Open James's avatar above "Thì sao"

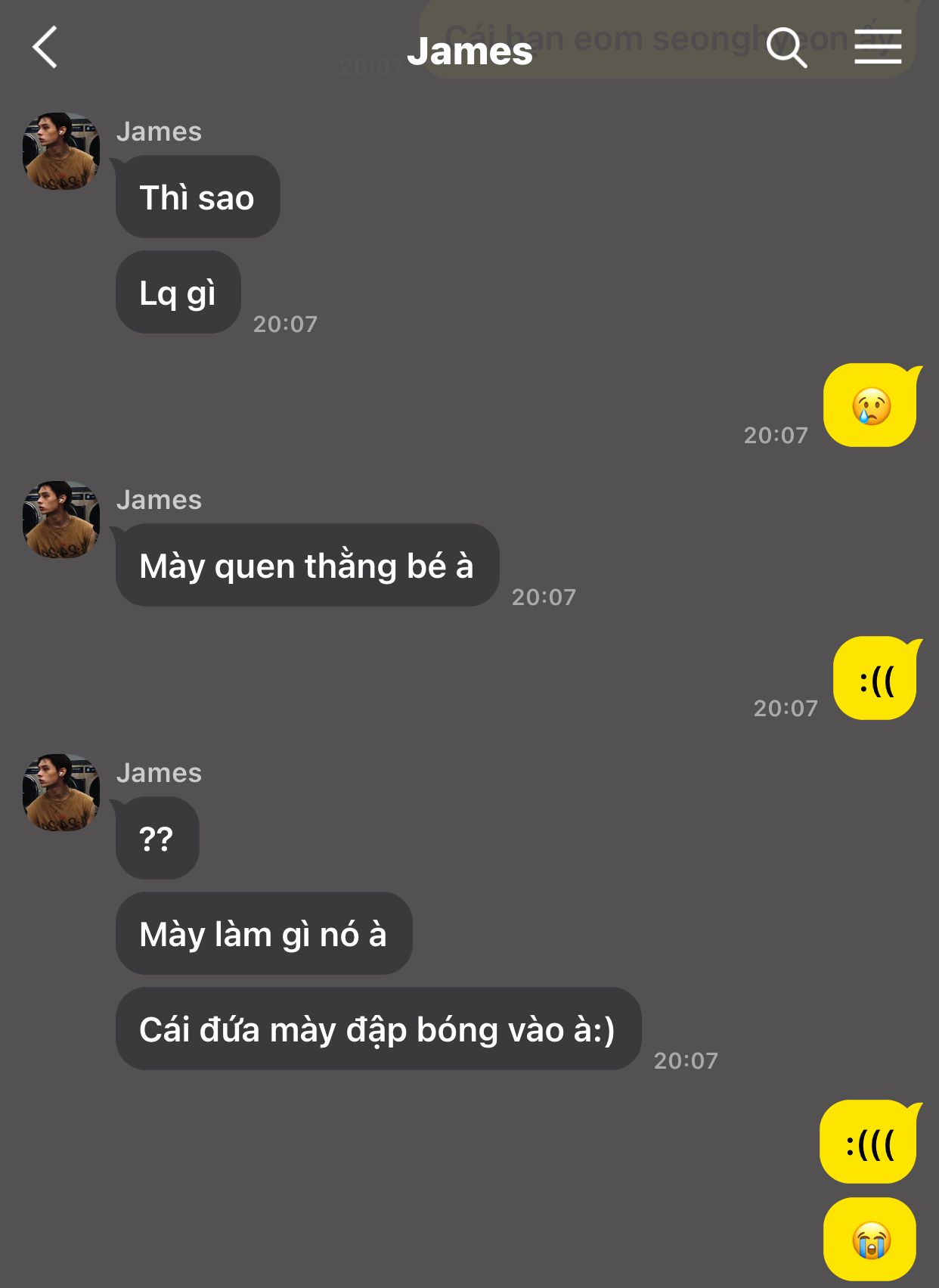click(x=61, y=151)
